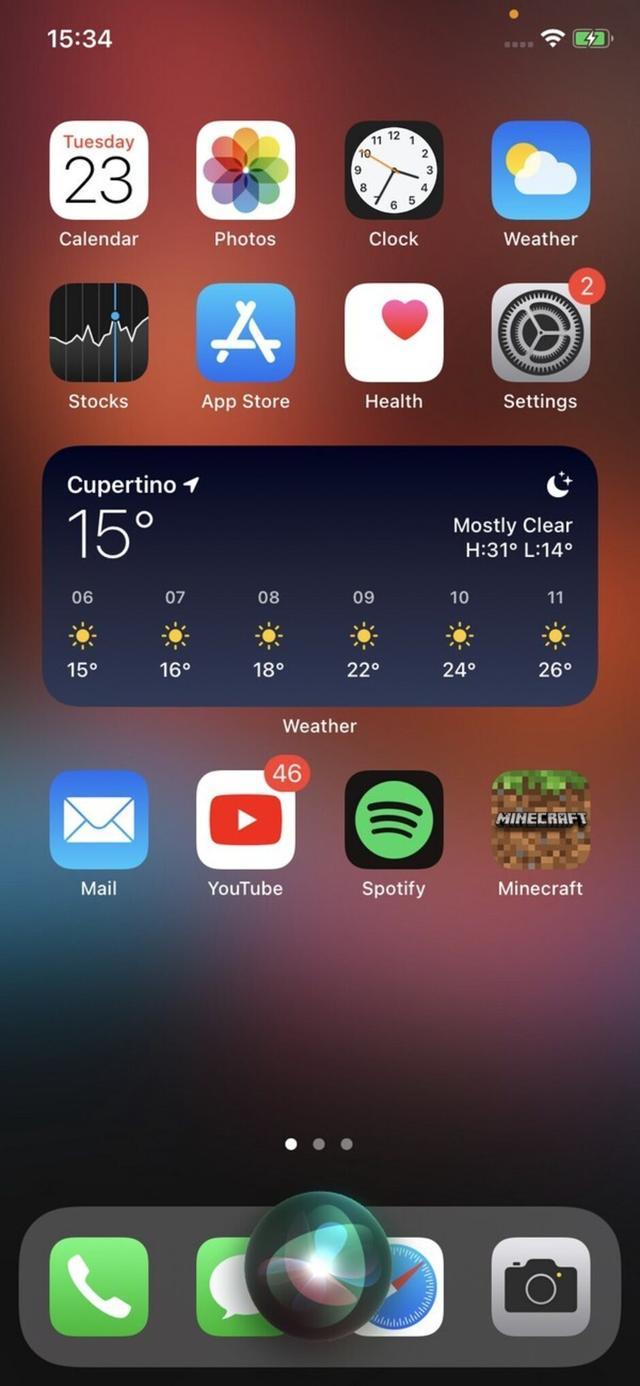Open Spotify
640x1386 pixels.
coord(393,819)
